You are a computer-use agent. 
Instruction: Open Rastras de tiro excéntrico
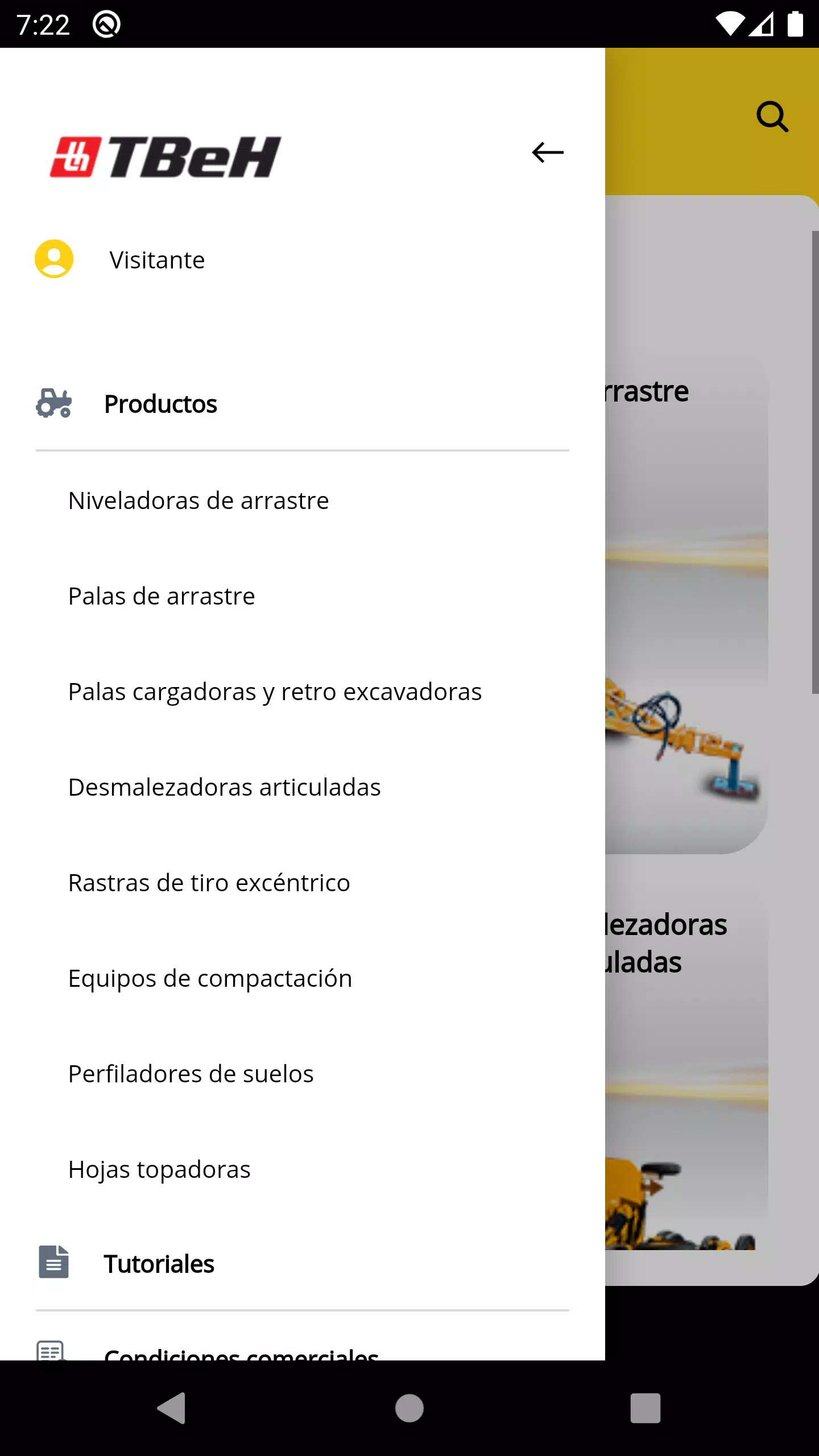click(x=209, y=883)
